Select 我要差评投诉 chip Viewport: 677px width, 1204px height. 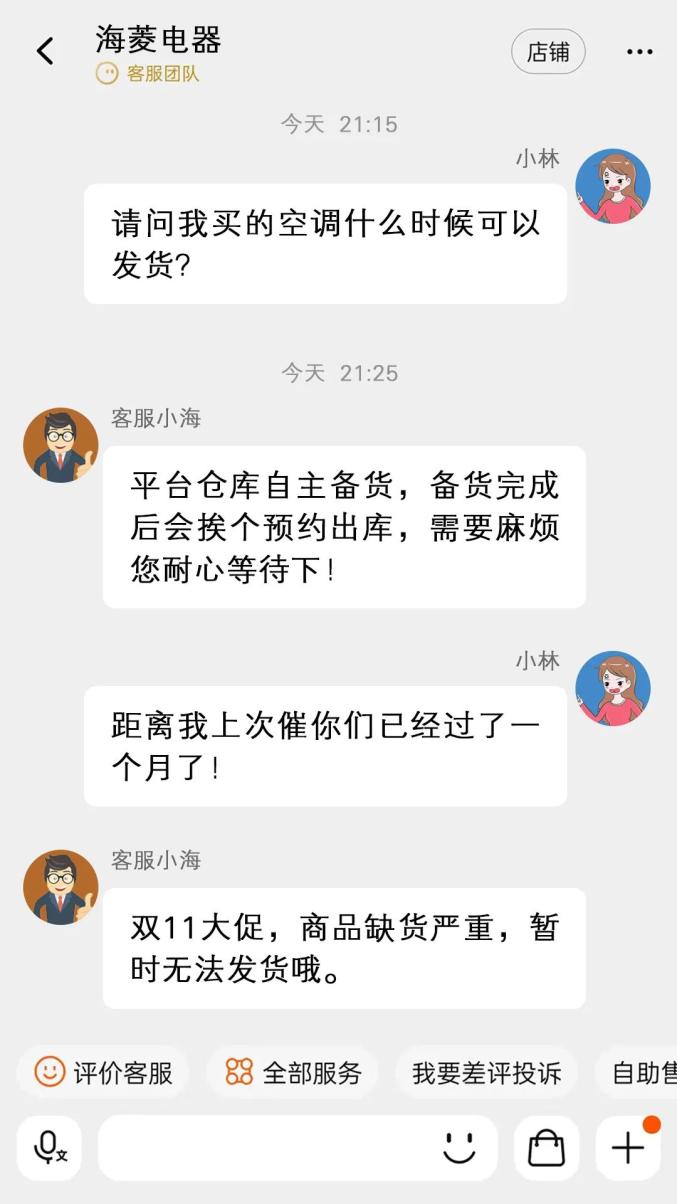(487, 1073)
